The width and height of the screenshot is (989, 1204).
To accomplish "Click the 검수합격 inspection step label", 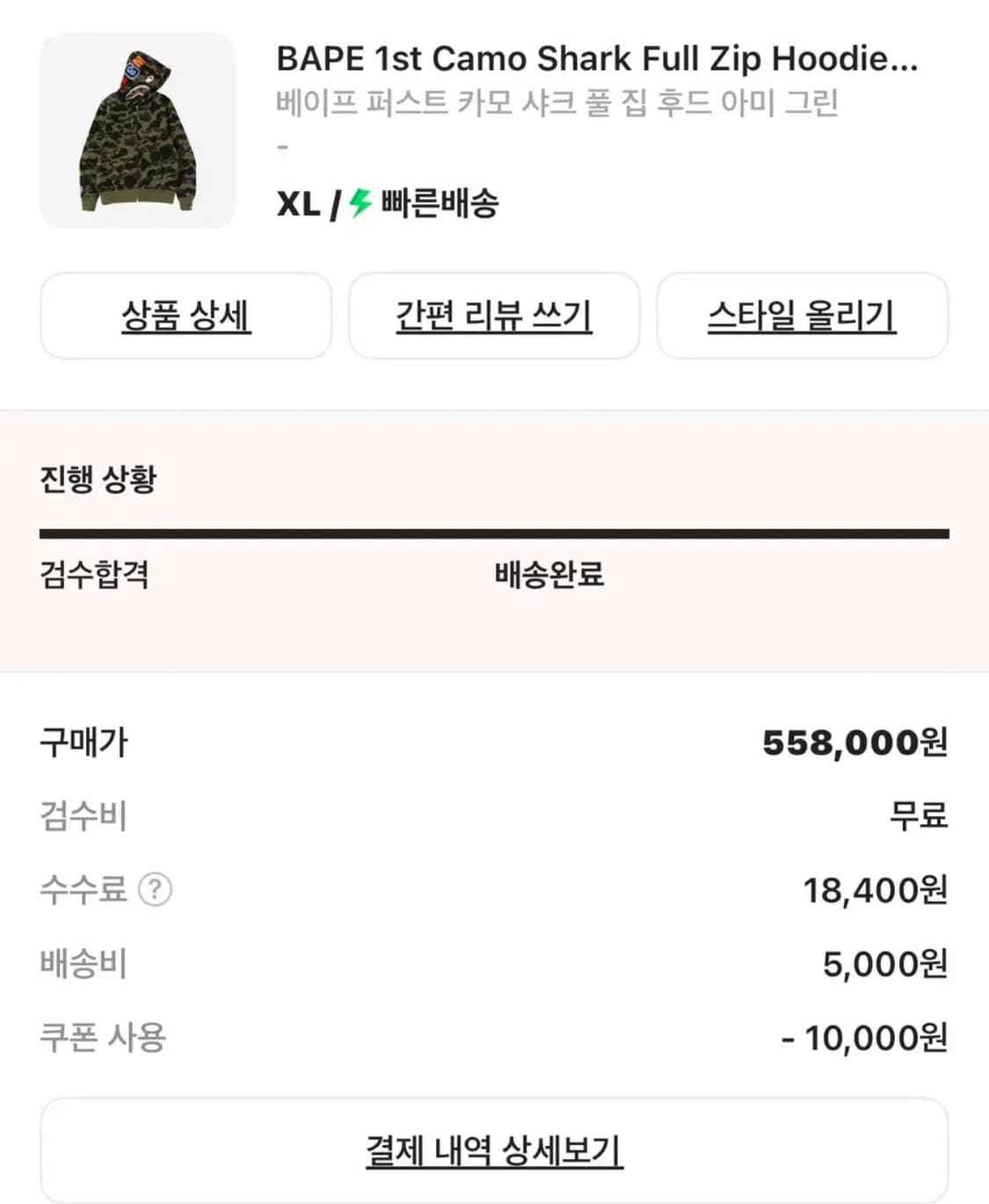I will tap(95, 576).
